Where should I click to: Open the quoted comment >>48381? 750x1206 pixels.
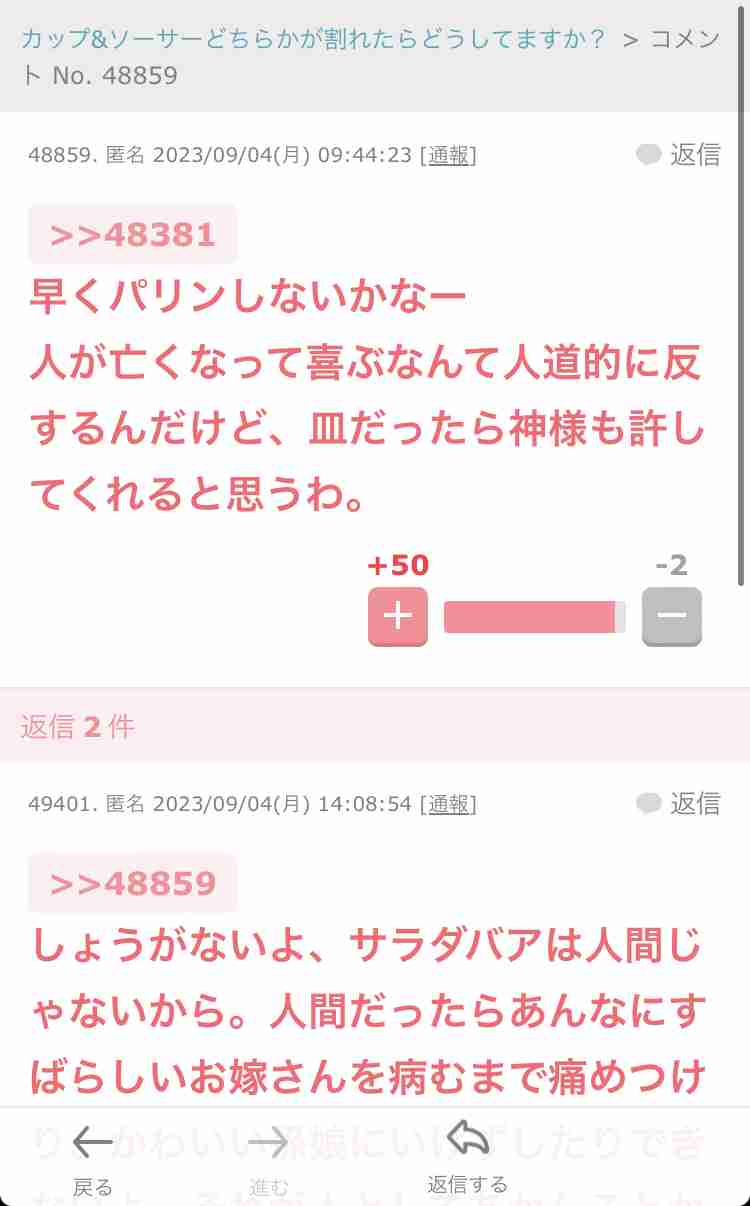click(131, 234)
